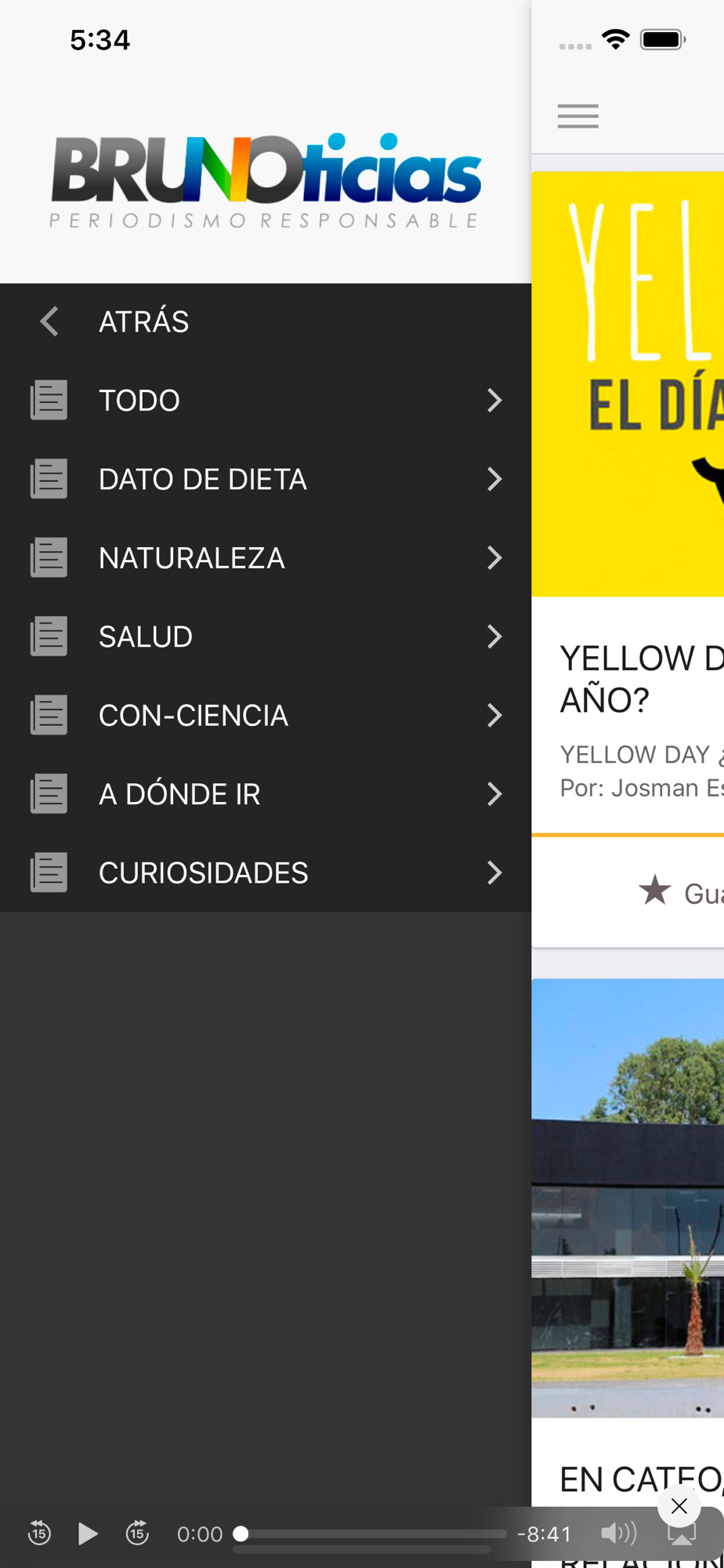Screen dimensions: 724x1568
Task: Play the audio
Action: click(x=88, y=1534)
